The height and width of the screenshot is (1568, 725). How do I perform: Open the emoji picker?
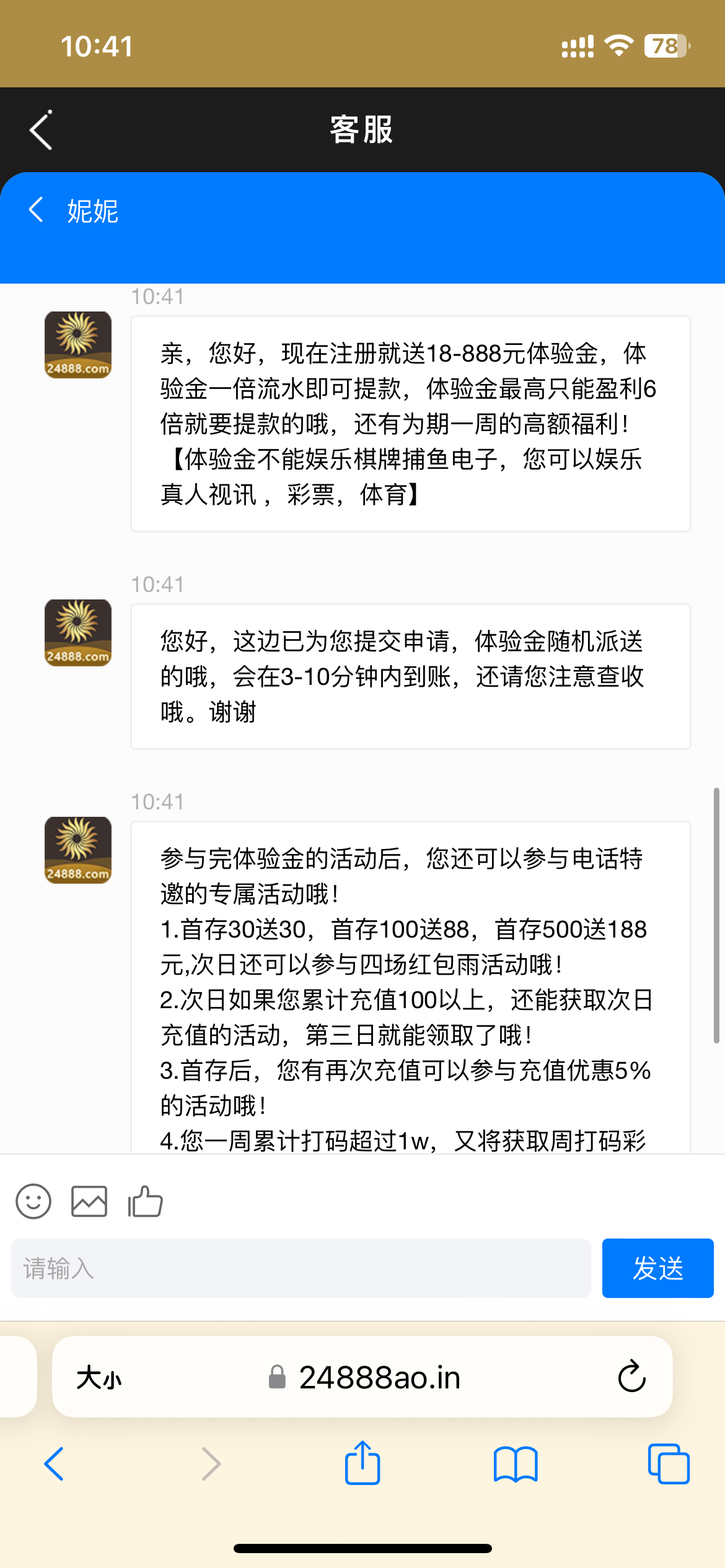[33, 1201]
